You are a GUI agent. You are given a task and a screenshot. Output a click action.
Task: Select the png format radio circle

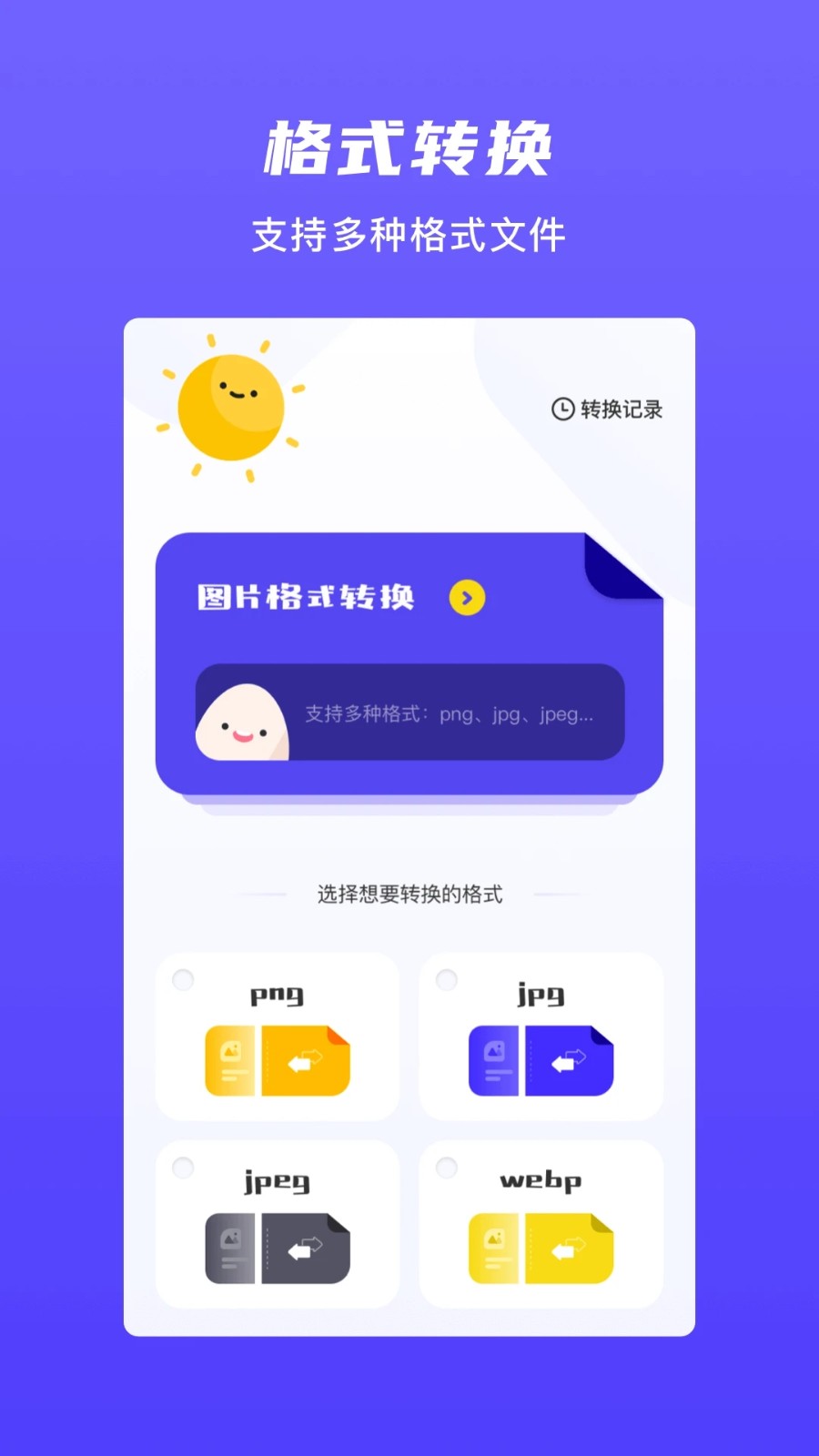pyautogui.click(x=183, y=979)
